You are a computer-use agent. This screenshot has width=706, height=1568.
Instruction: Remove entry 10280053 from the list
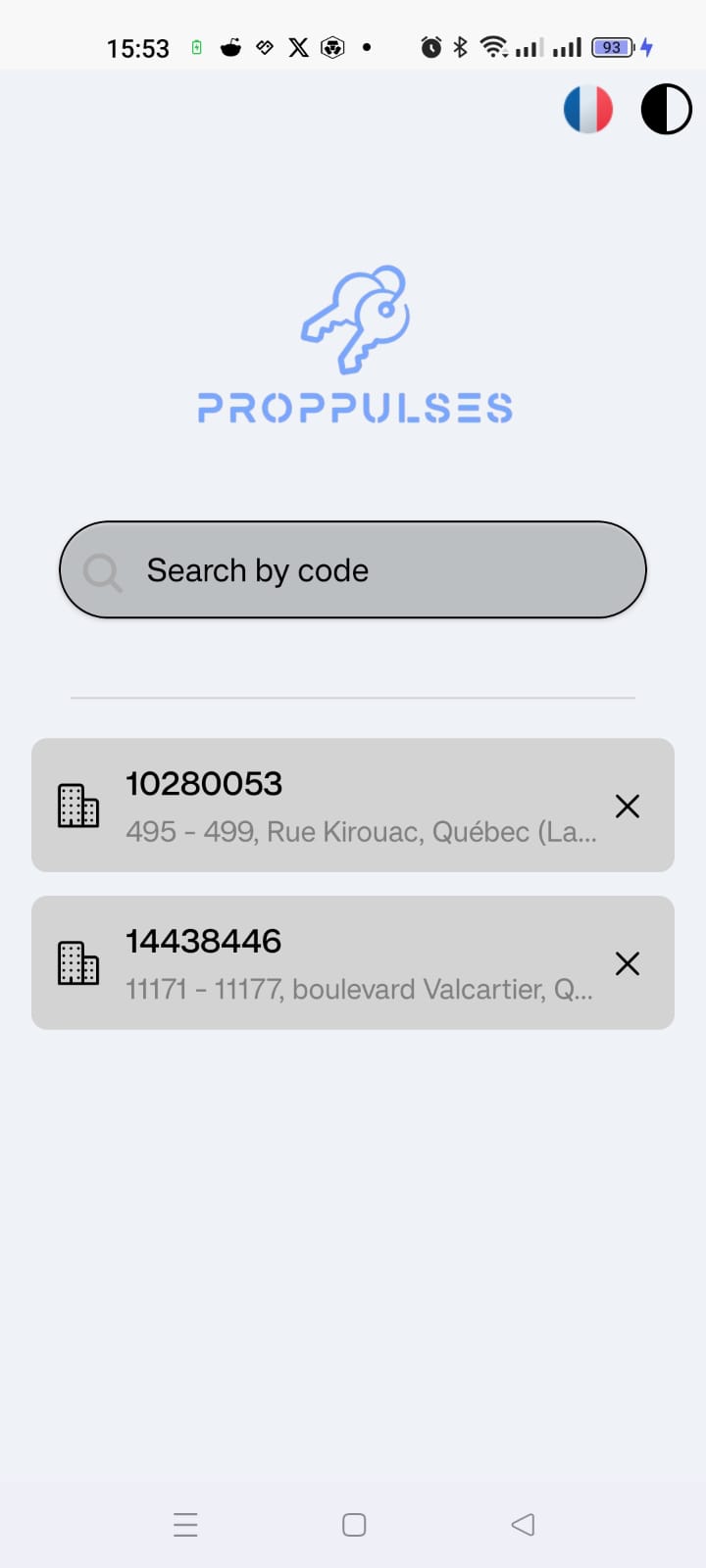628,806
